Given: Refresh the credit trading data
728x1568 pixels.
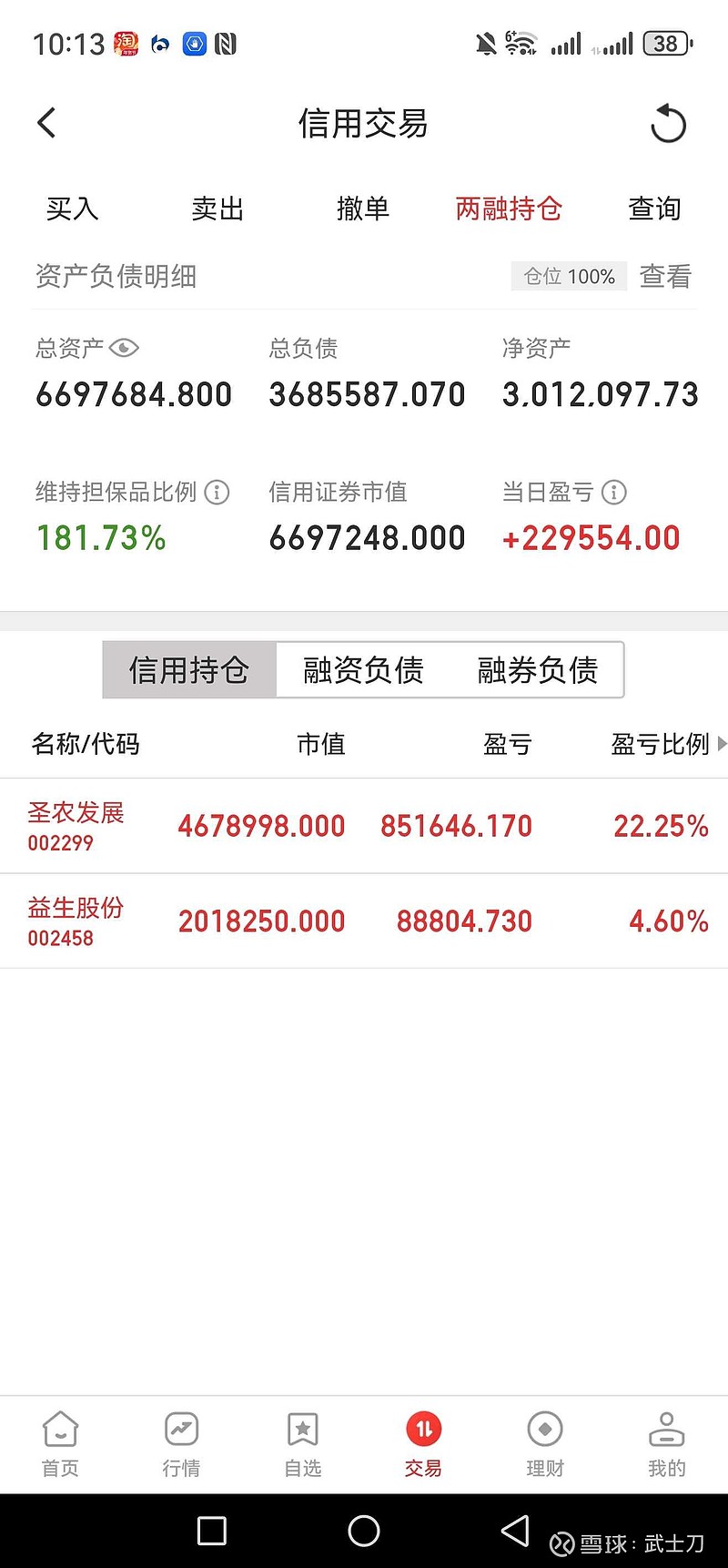Looking at the screenshot, I should tap(668, 124).
